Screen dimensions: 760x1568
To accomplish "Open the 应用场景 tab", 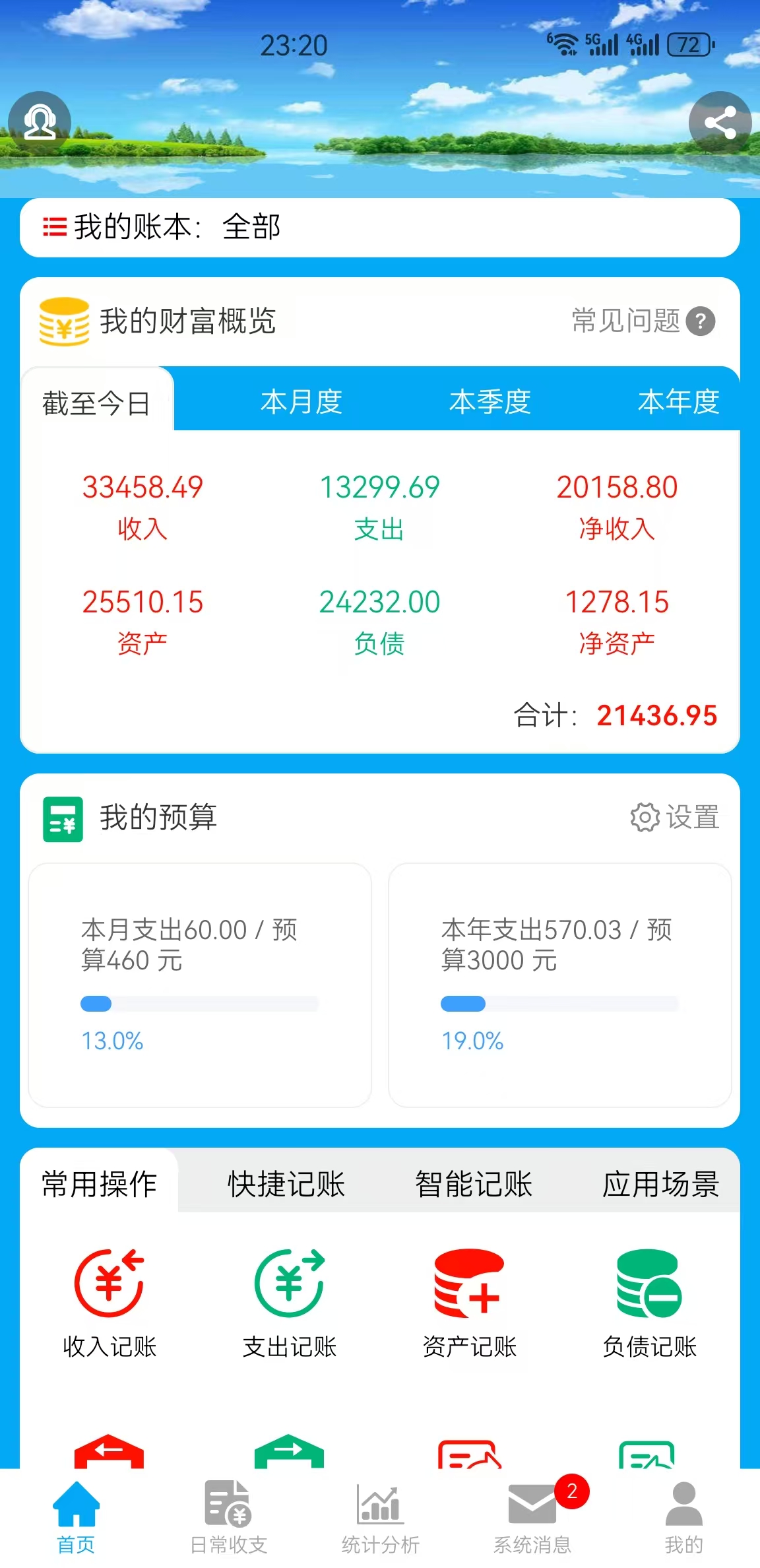I will 662,1185.
